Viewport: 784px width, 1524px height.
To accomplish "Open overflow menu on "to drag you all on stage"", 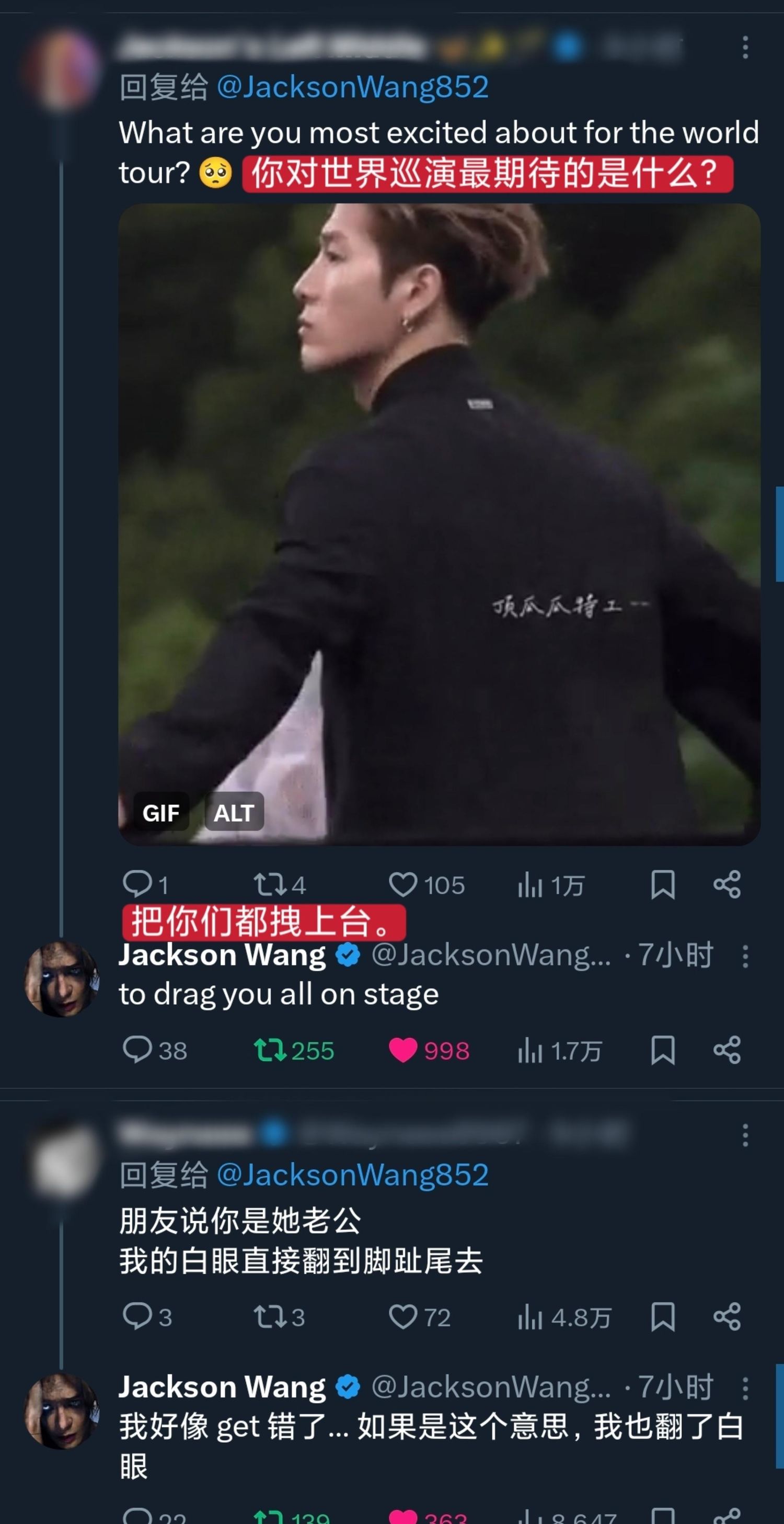I will [745, 956].
